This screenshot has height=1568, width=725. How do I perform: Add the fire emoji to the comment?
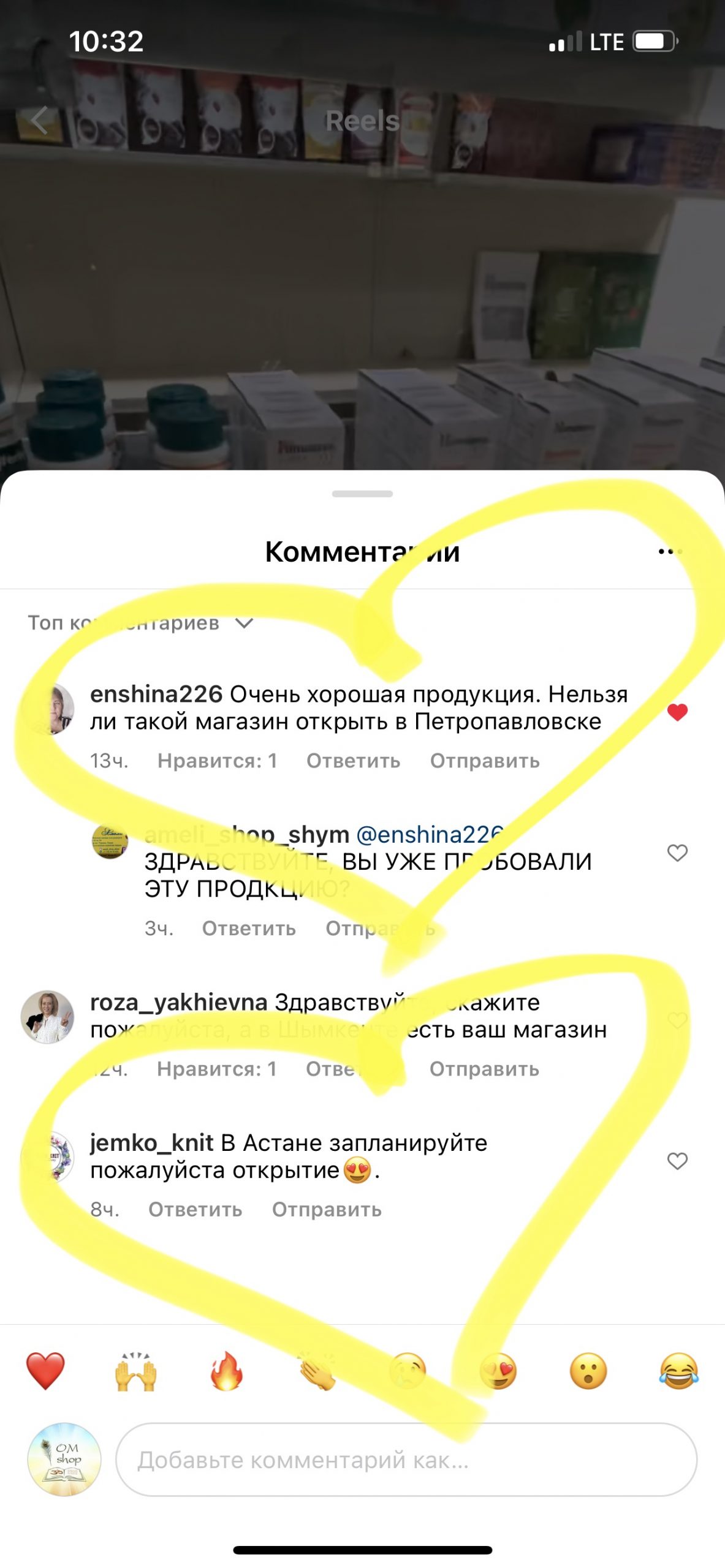coord(227,1371)
